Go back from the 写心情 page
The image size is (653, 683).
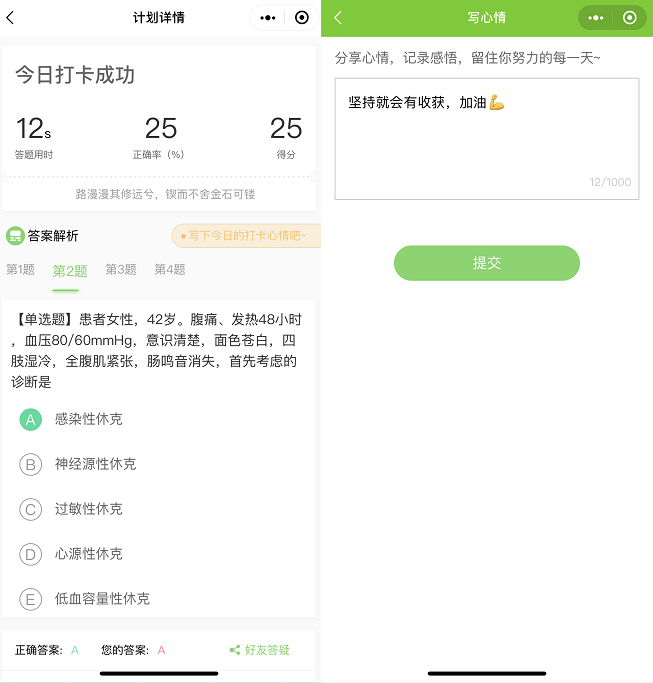(x=338, y=18)
